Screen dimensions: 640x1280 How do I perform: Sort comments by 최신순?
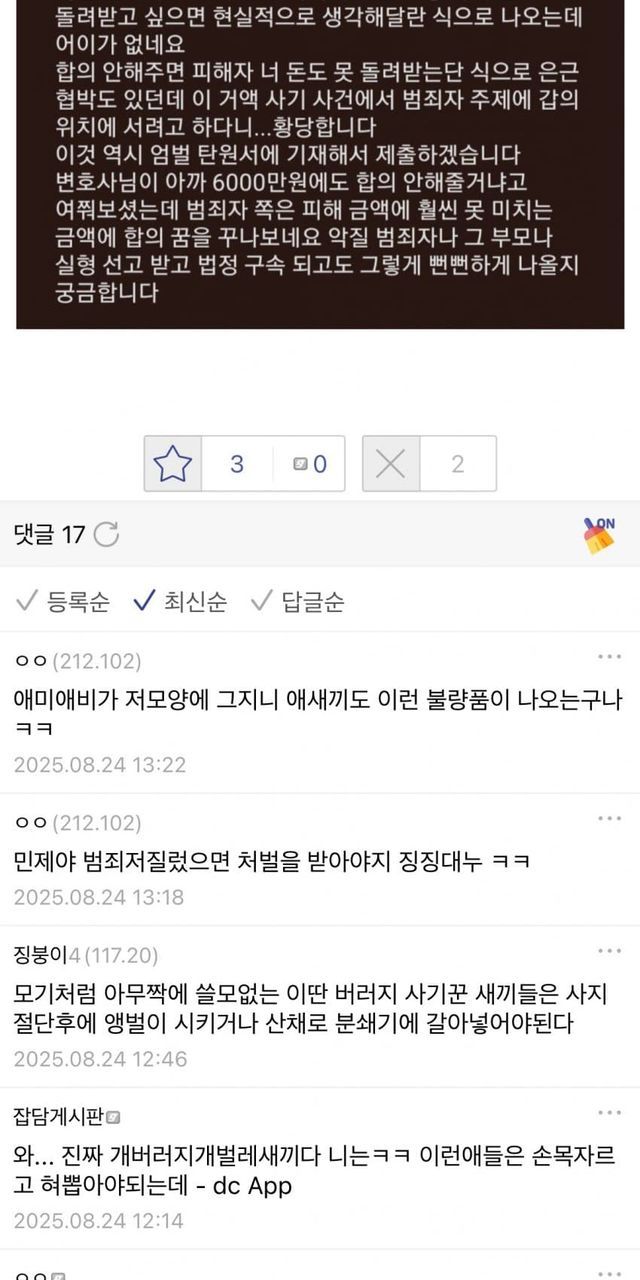(181, 601)
